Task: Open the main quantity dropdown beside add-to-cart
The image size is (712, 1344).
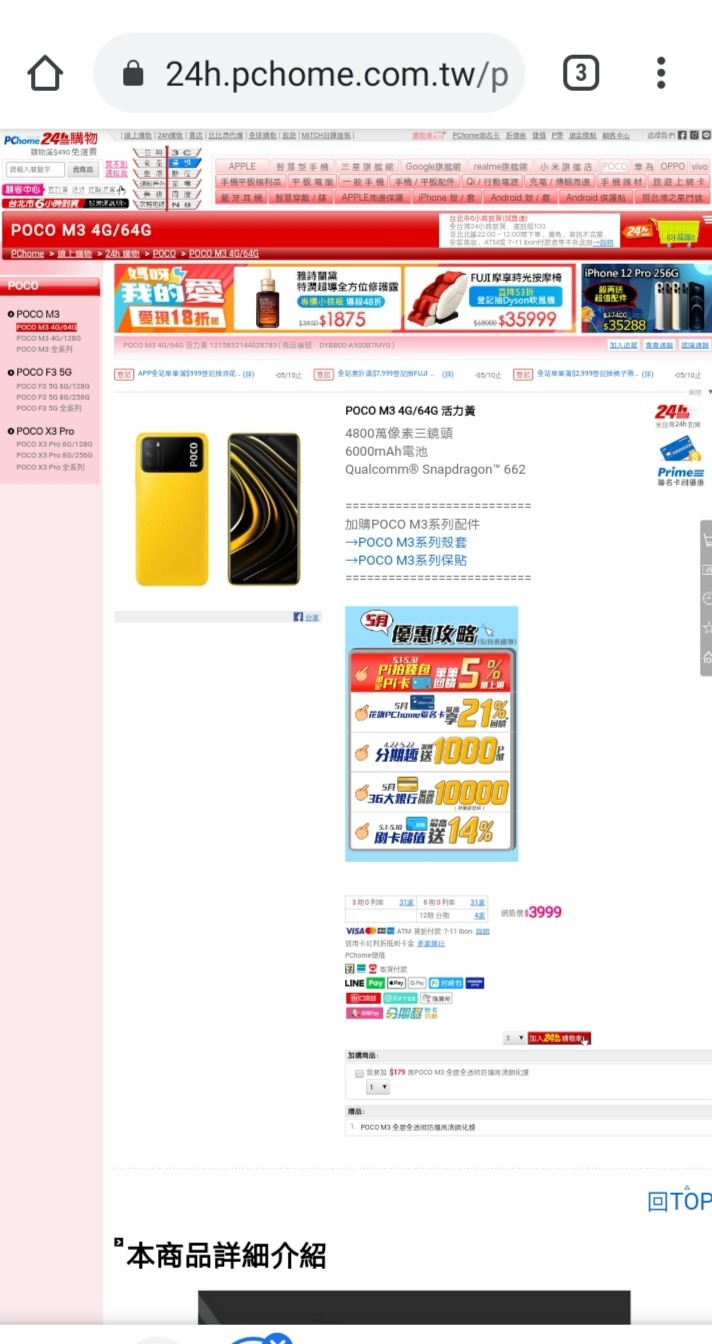Action: tap(515, 1039)
